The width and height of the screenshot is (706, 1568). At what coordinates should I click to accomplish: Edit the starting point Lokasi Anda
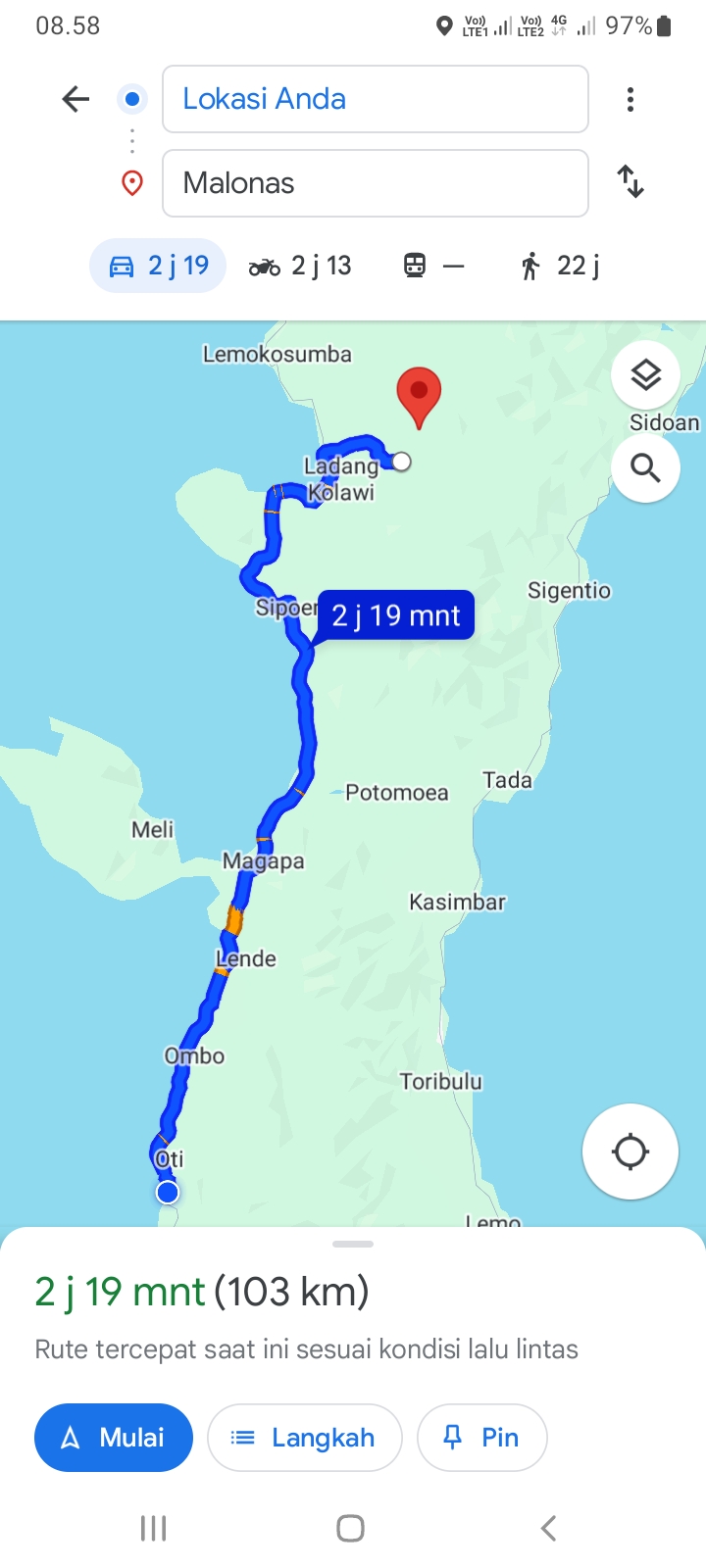(x=376, y=99)
